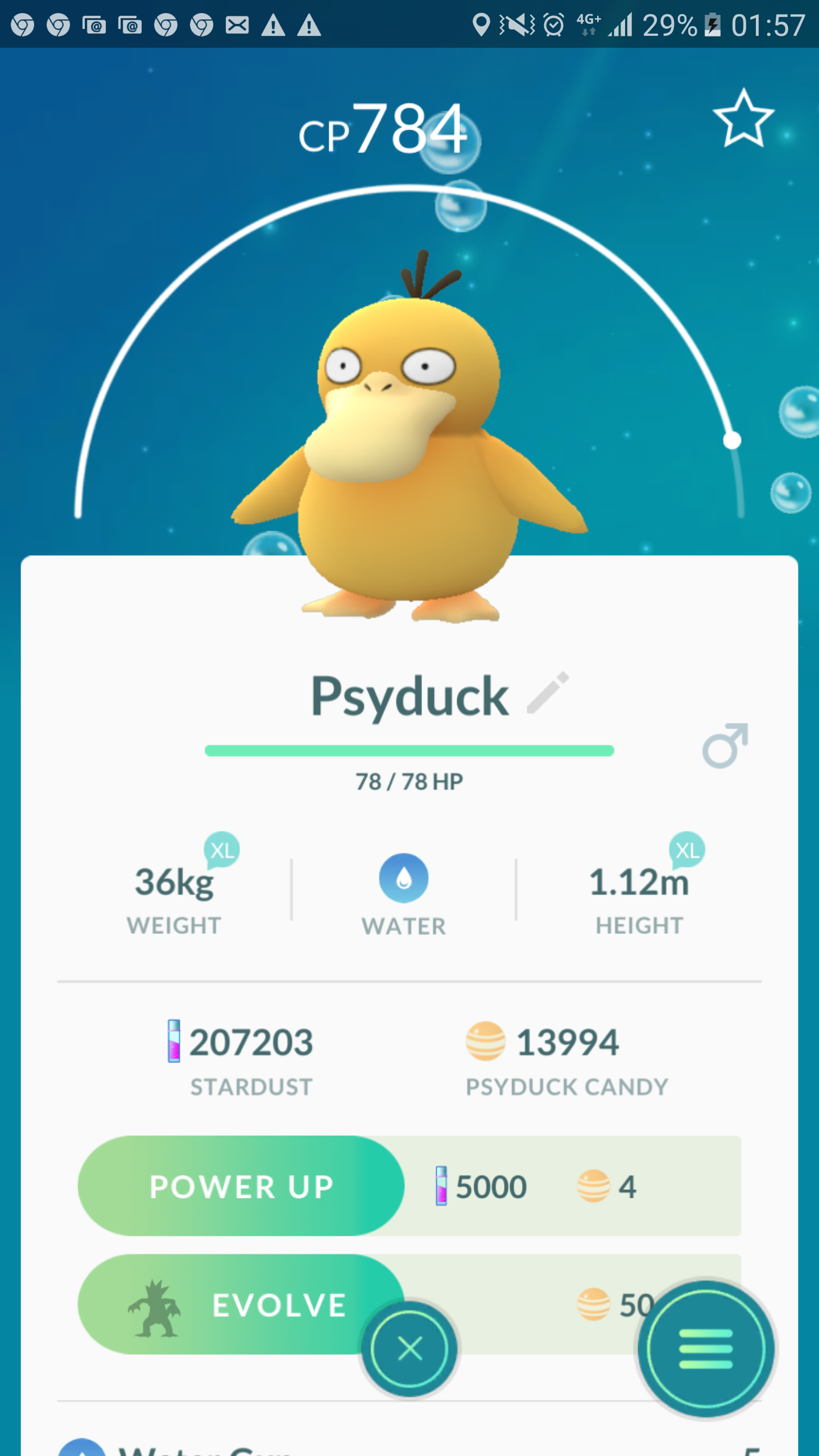Power up Psyduck for 5000 stardust
This screenshot has height=1456, width=819.
[241, 1186]
